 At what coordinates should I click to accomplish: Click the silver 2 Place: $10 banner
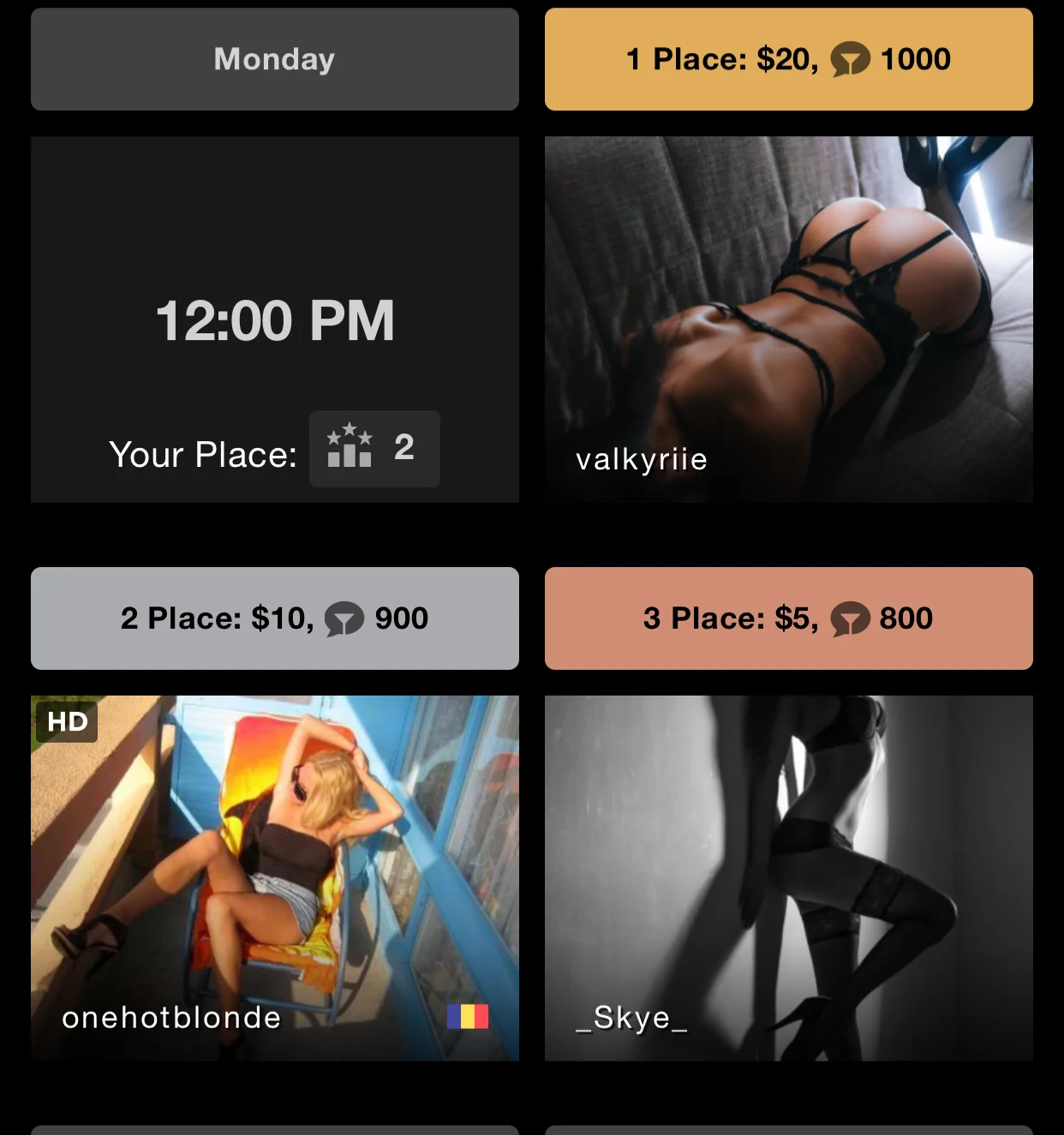[274, 618]
